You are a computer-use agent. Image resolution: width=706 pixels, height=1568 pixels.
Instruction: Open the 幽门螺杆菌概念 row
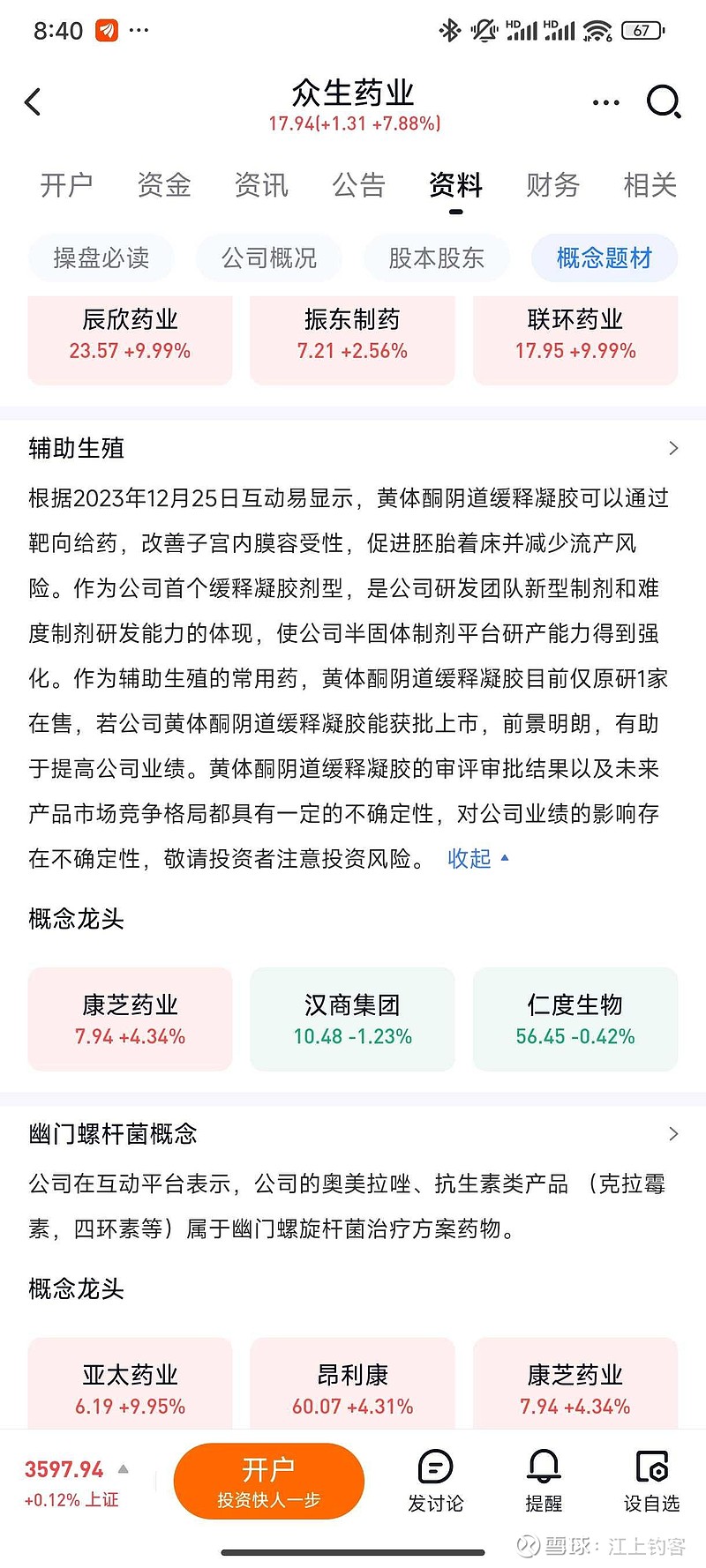click(353, 1134)
